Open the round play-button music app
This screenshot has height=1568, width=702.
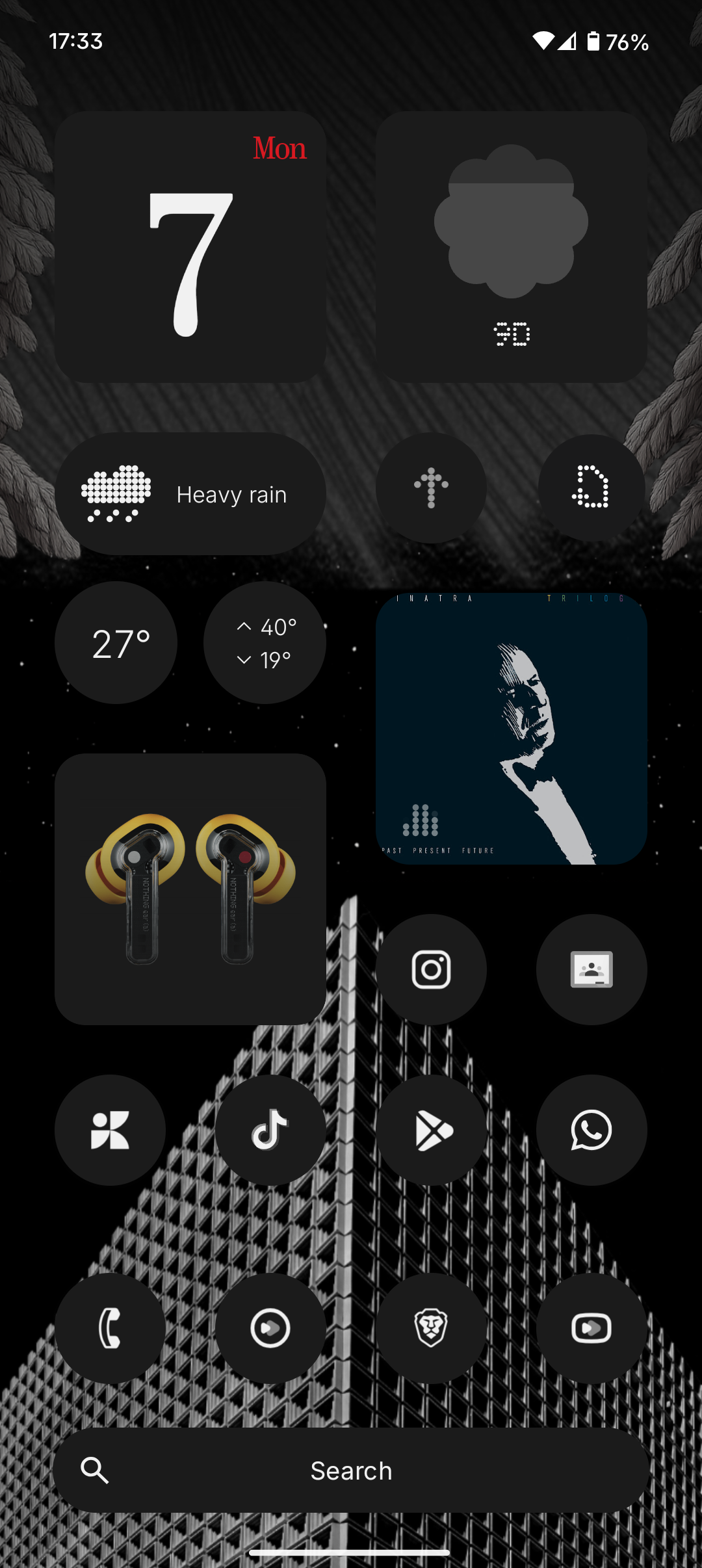click(270, 1328)
